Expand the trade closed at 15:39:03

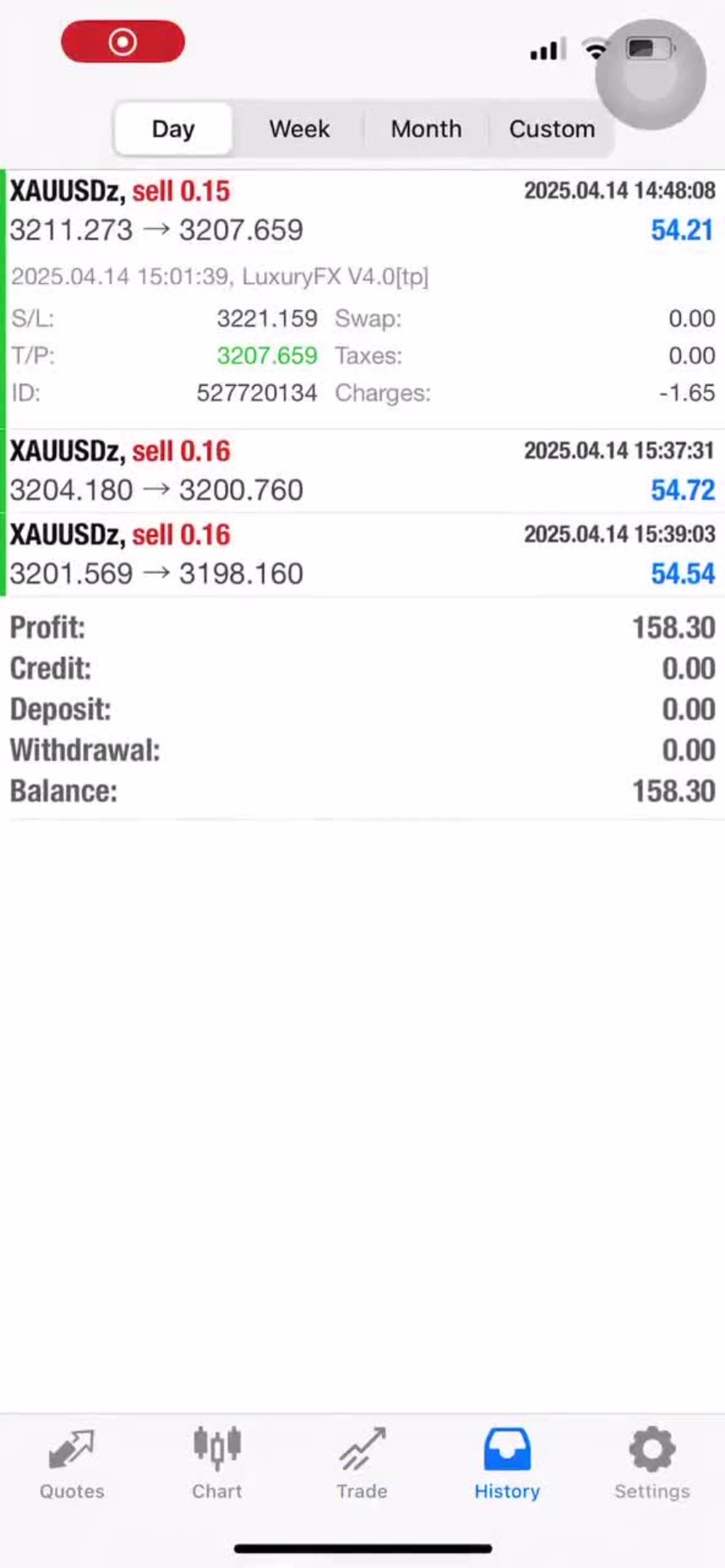point(362,555)
